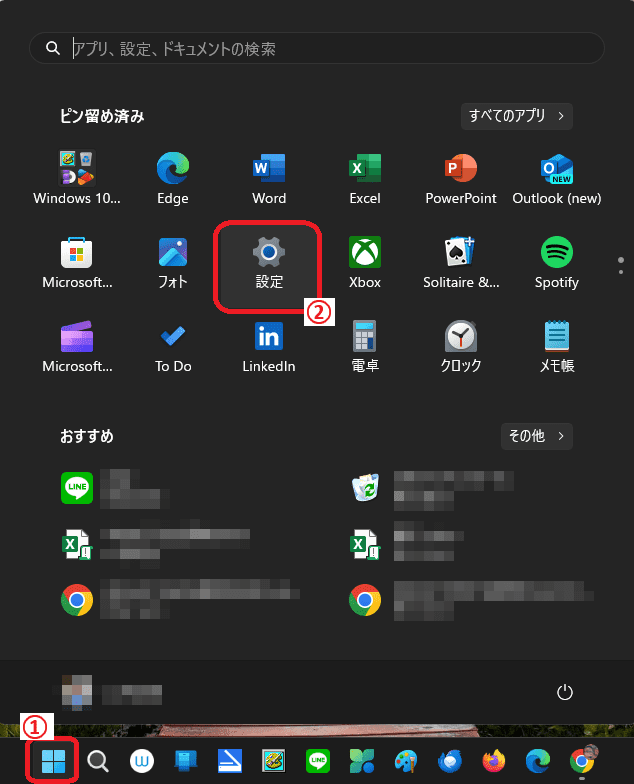
Task: Start PowerPoint from pinned apps
Action: 461,178
